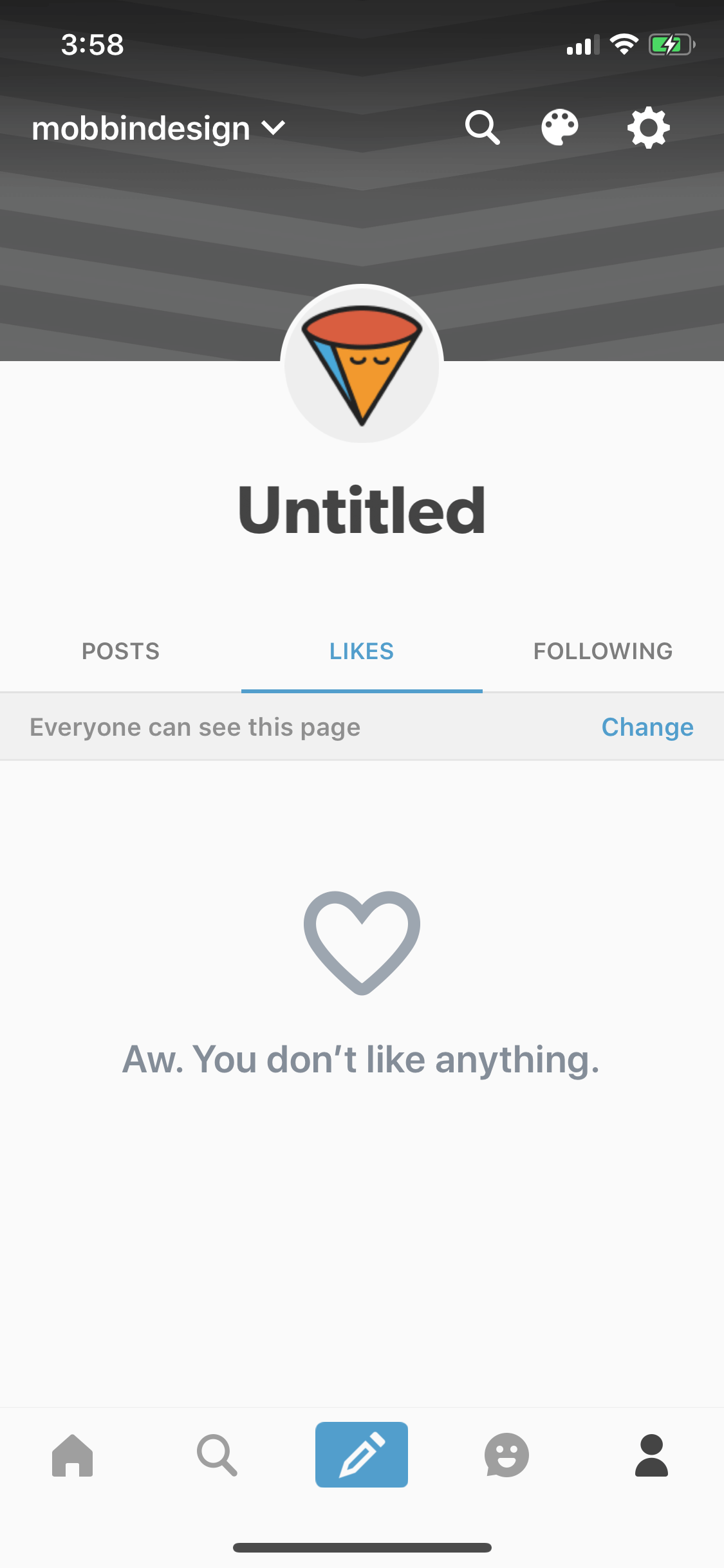Open search in the blog header

coord(483,127)
